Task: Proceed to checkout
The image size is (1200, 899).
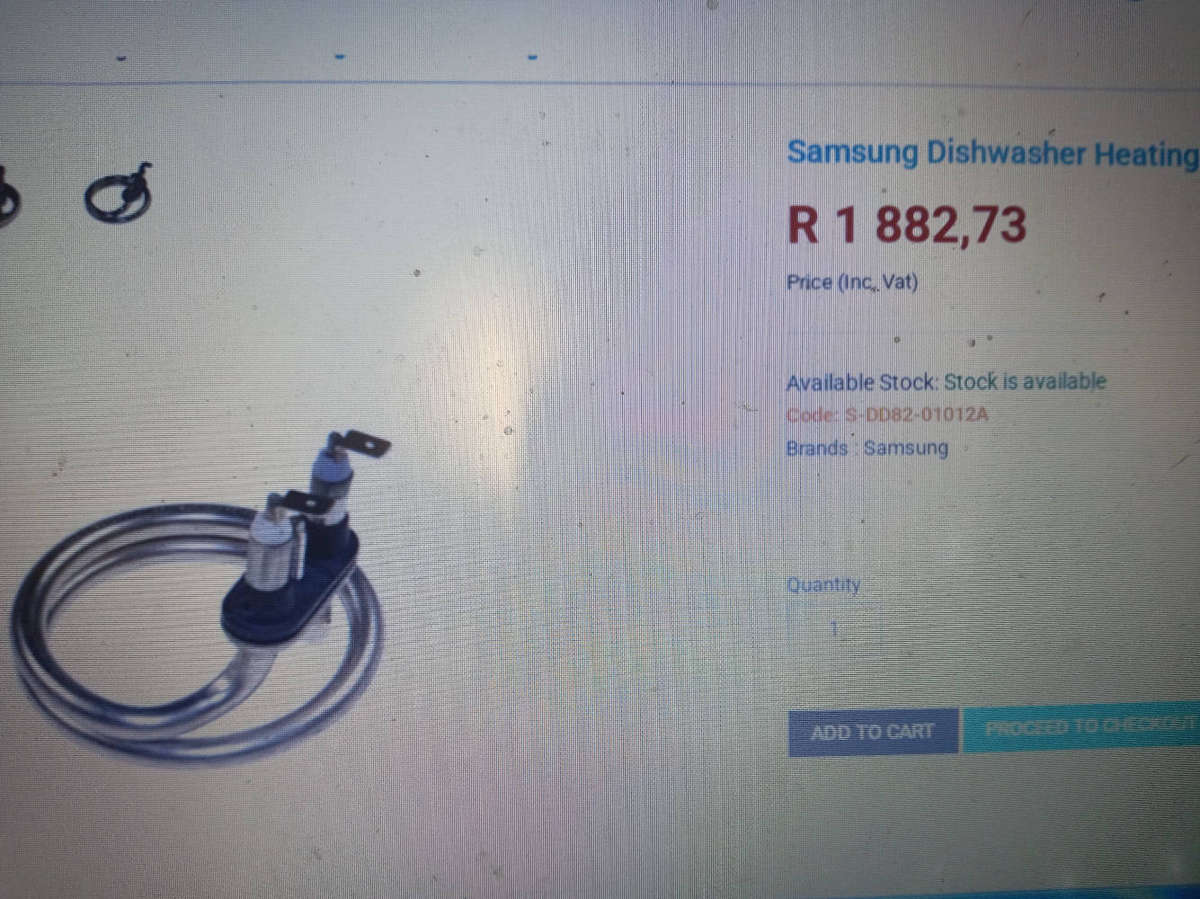Action: [x=1085, y=730]
